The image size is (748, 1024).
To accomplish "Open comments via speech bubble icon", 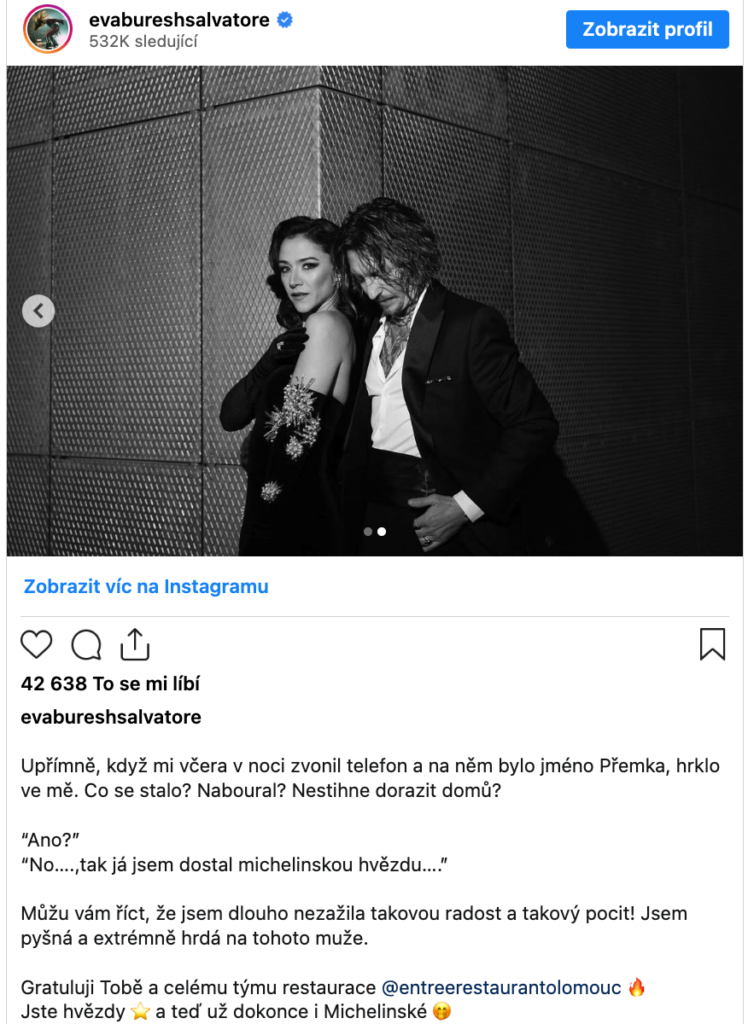I will pyautogui.click(x=86, y=645).
